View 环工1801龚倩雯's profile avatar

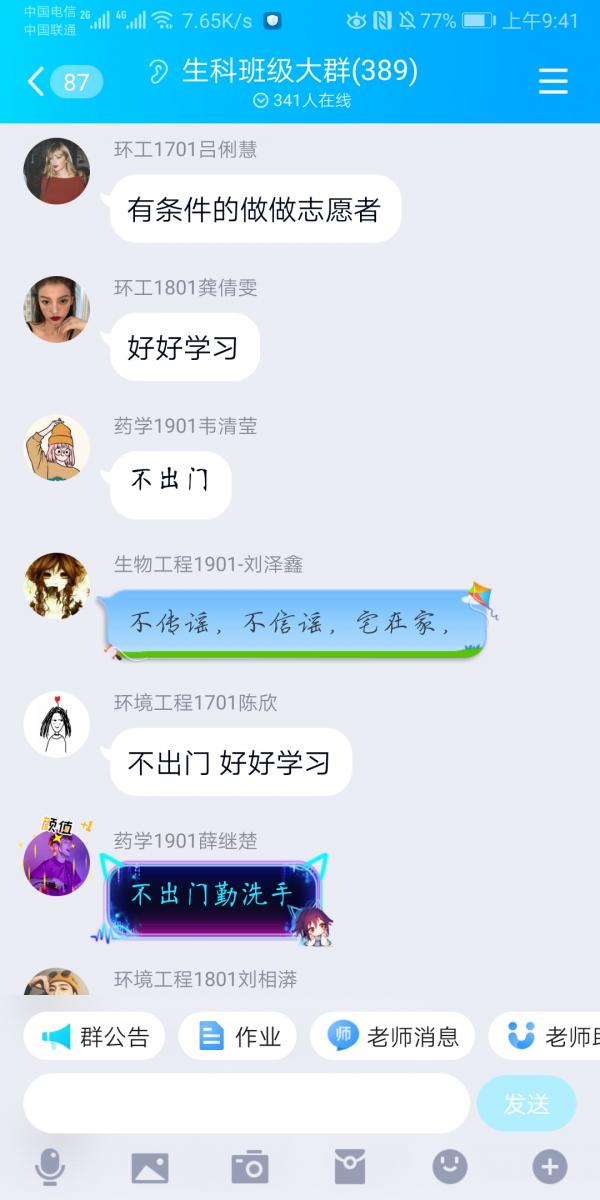click(x=57, y=309)
